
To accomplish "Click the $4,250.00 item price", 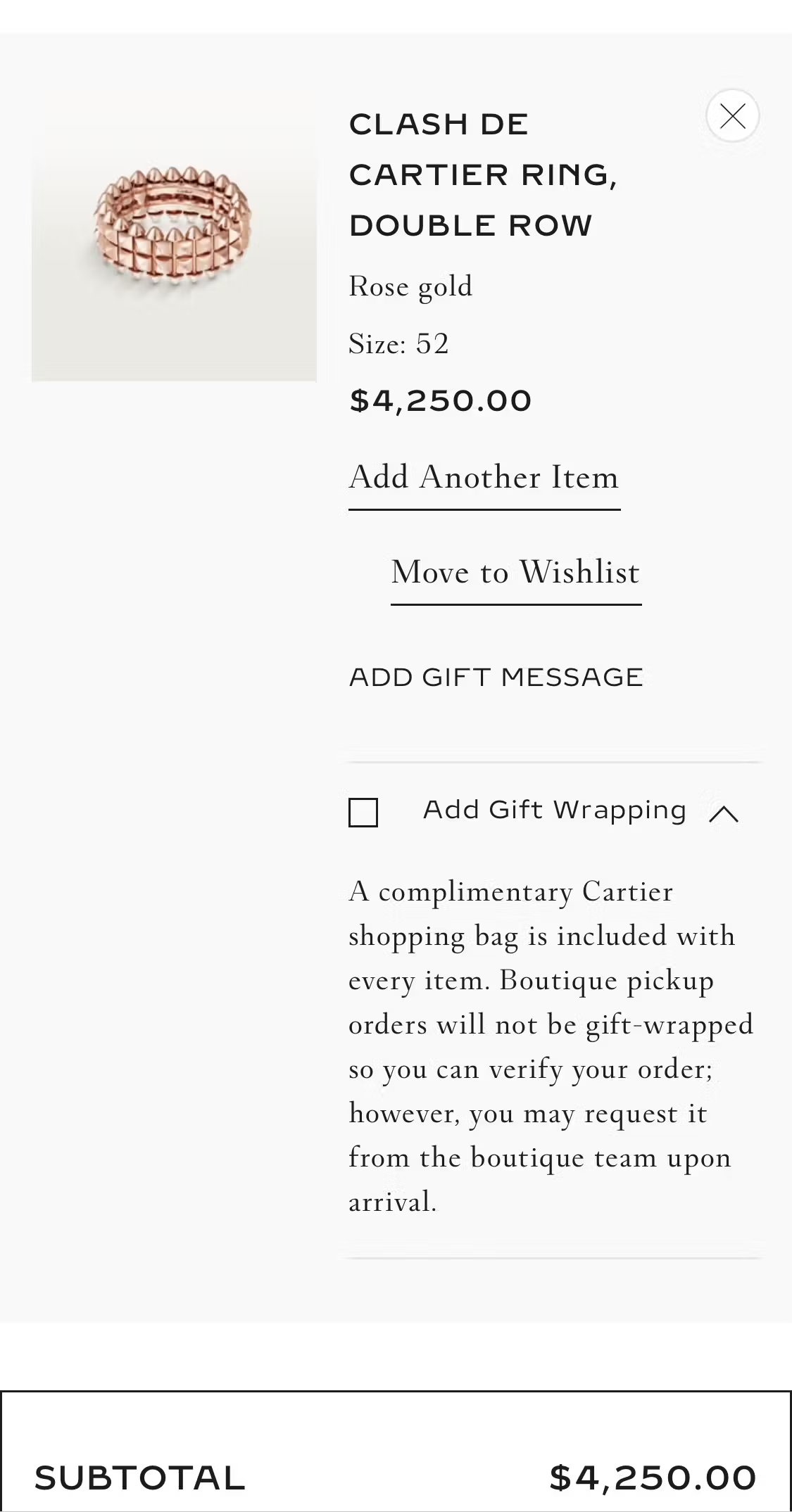I will point(441,400).
